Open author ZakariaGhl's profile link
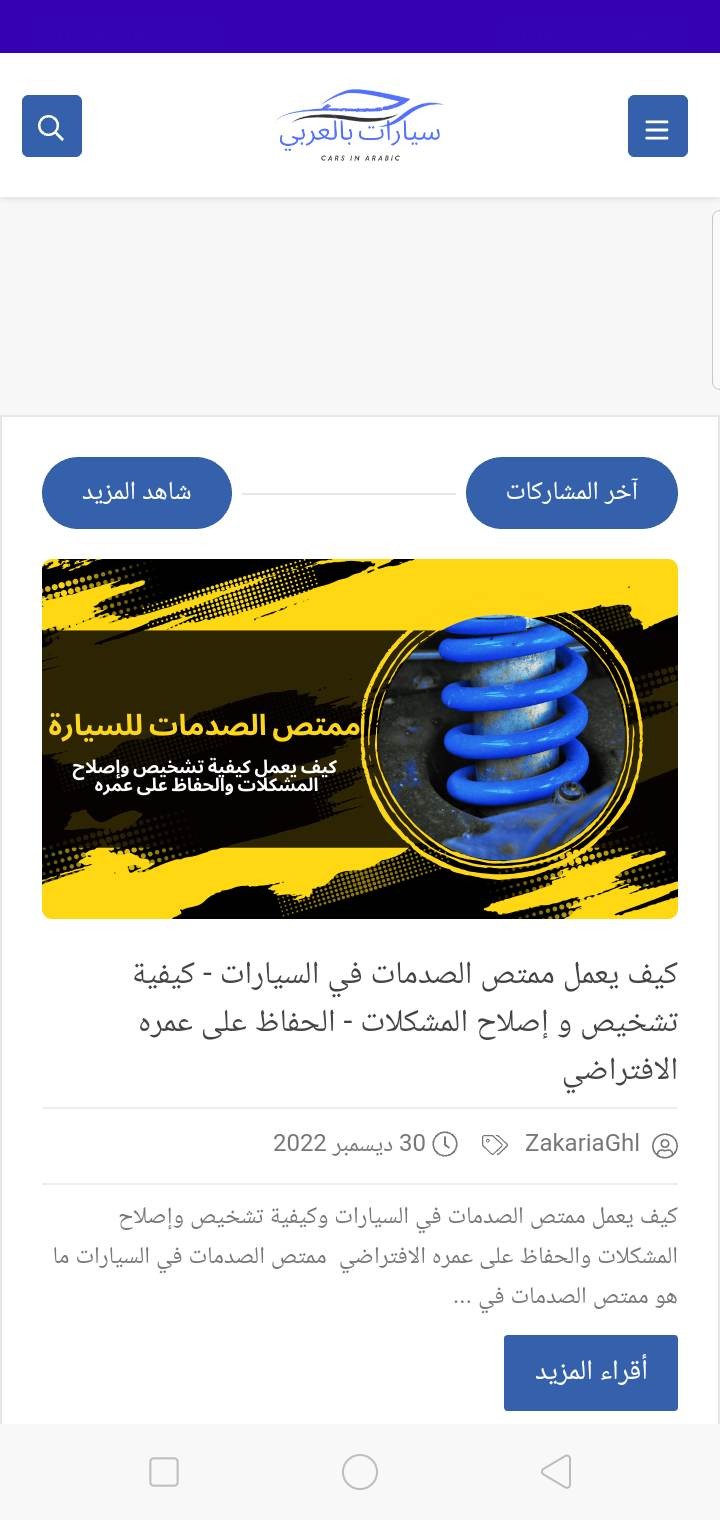 click(x=582, y=1143)
